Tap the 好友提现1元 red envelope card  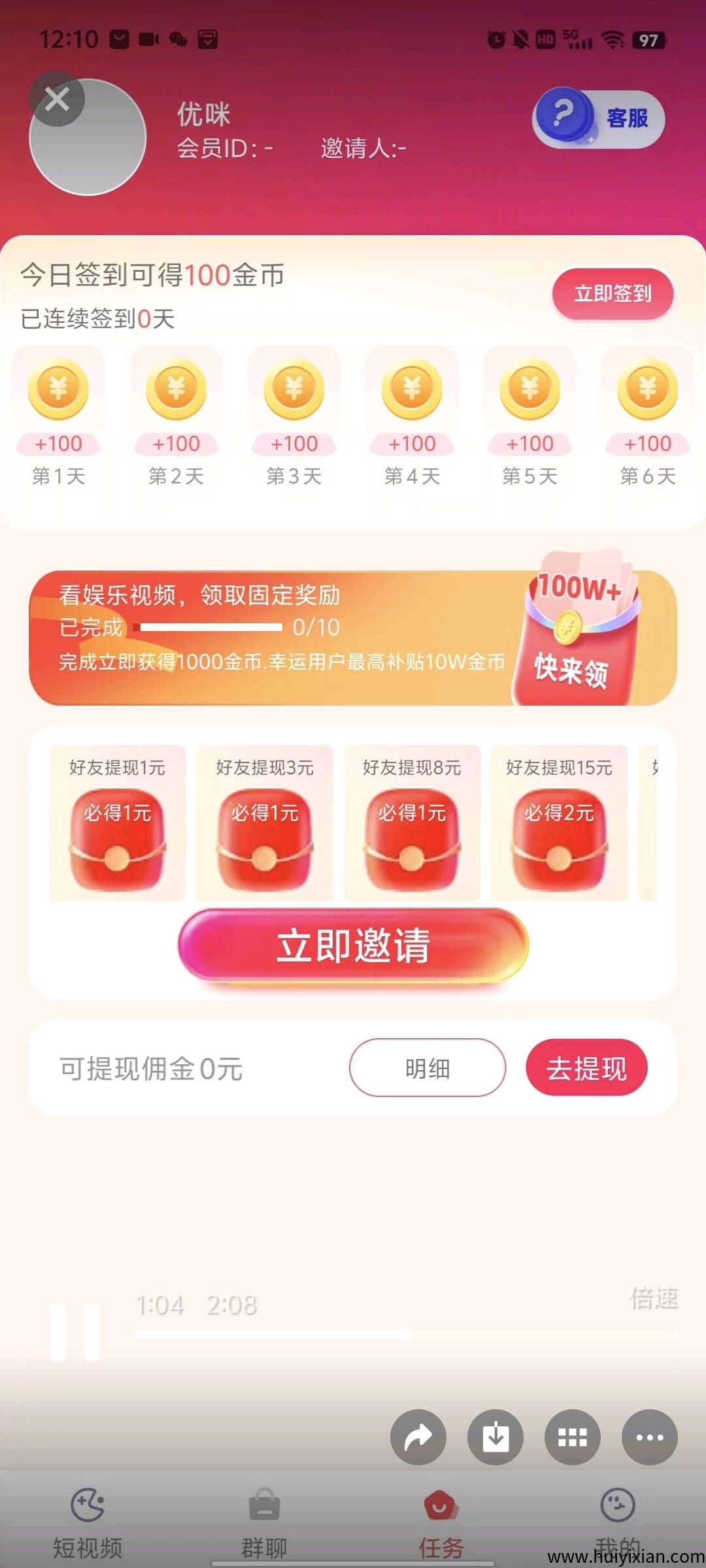point(117,823)
